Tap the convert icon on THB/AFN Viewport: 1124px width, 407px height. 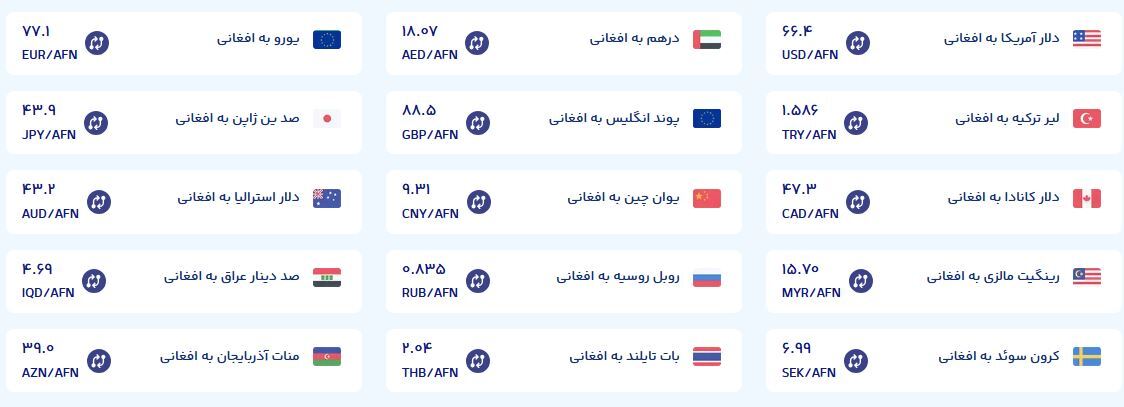[478, 360]
